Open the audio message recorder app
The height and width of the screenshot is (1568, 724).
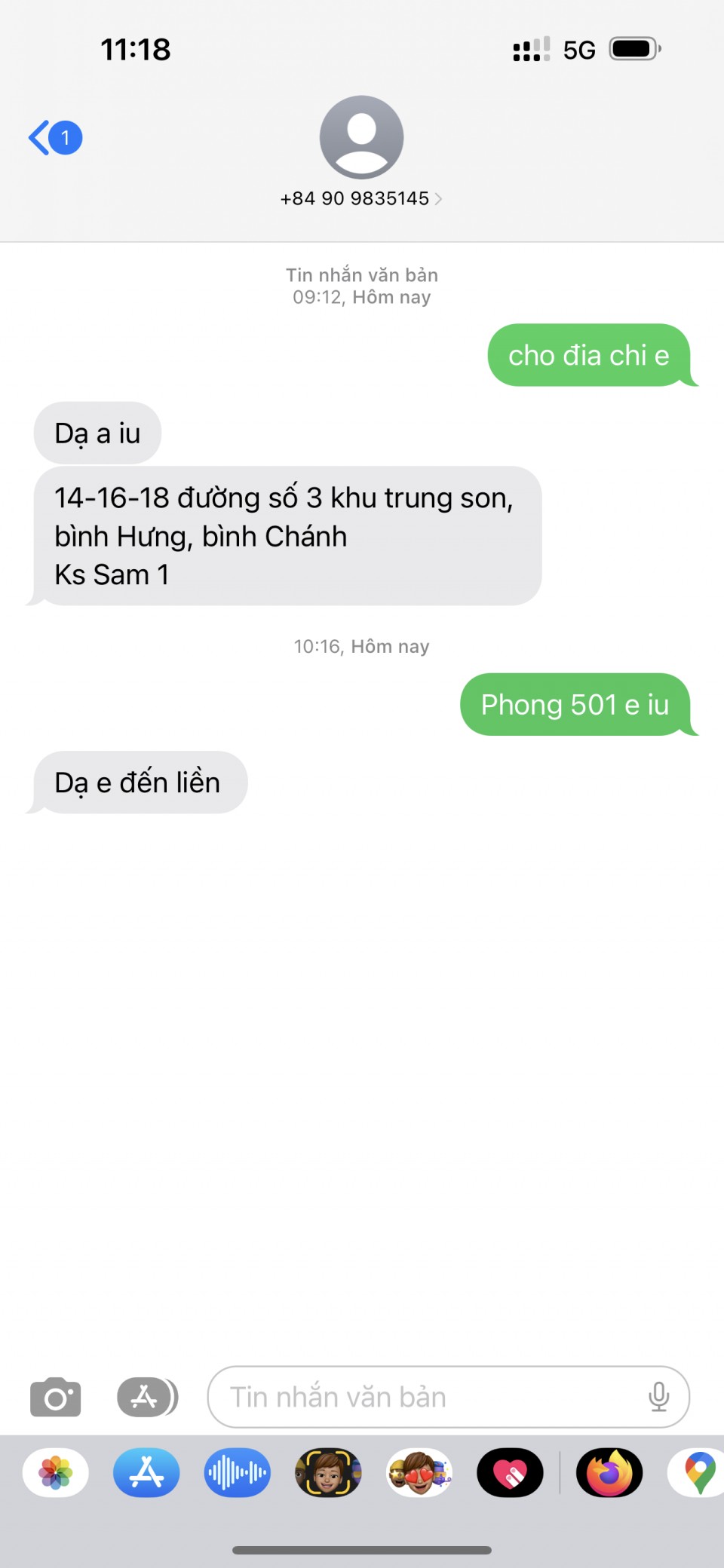pyautogui.click(x=237, y=1472)
